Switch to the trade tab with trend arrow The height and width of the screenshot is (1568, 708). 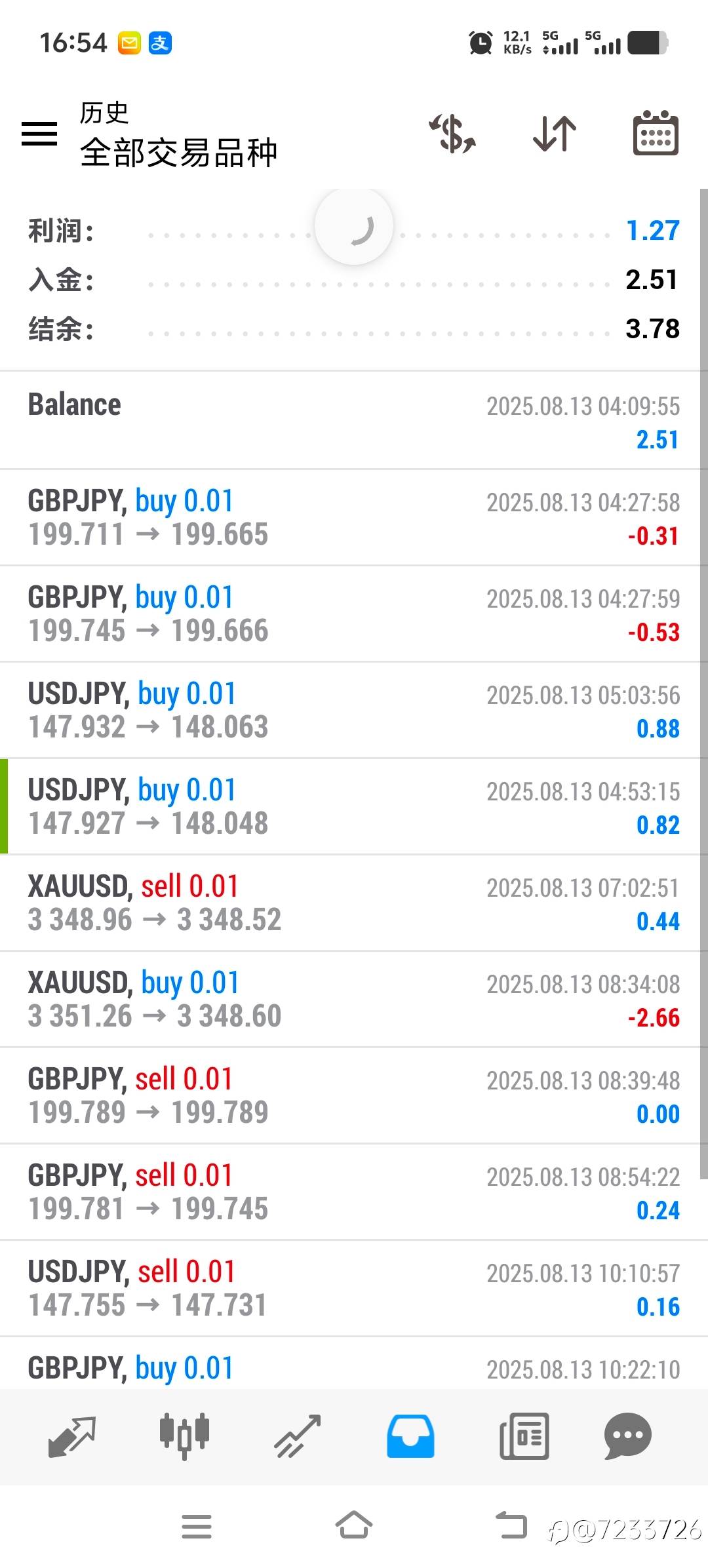tap(298, 1436)
